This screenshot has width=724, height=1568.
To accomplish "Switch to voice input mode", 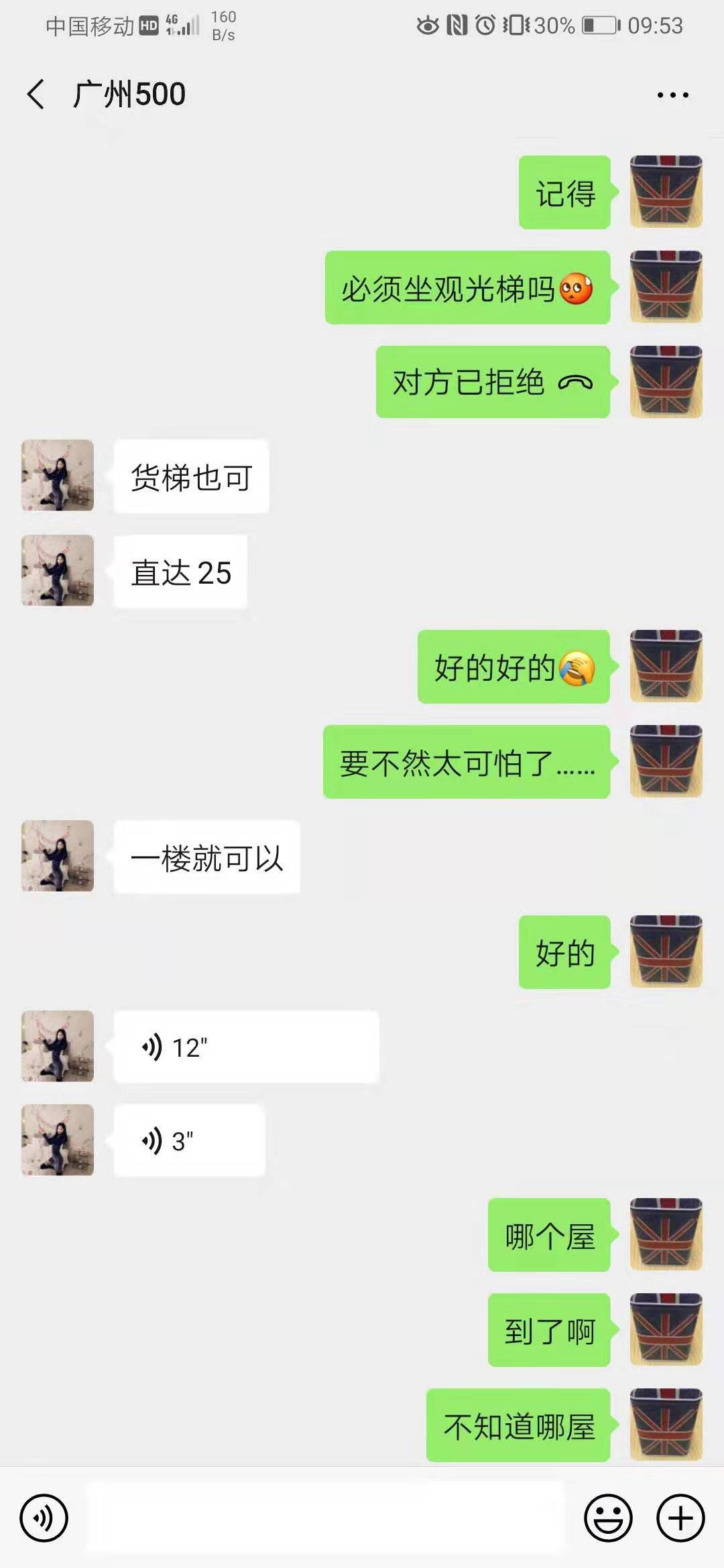I will pos(44,1518).
